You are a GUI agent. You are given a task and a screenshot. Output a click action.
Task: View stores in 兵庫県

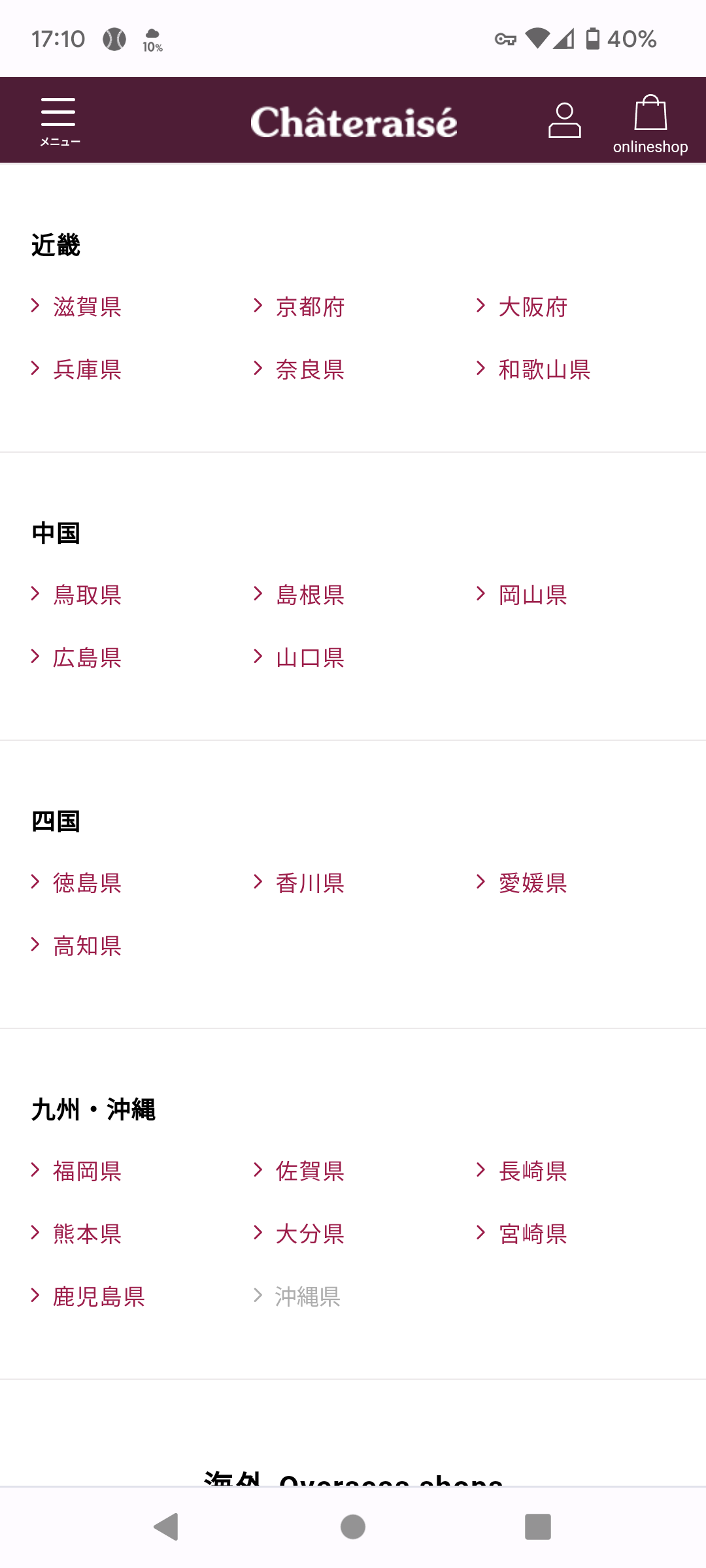coord(87,369)
